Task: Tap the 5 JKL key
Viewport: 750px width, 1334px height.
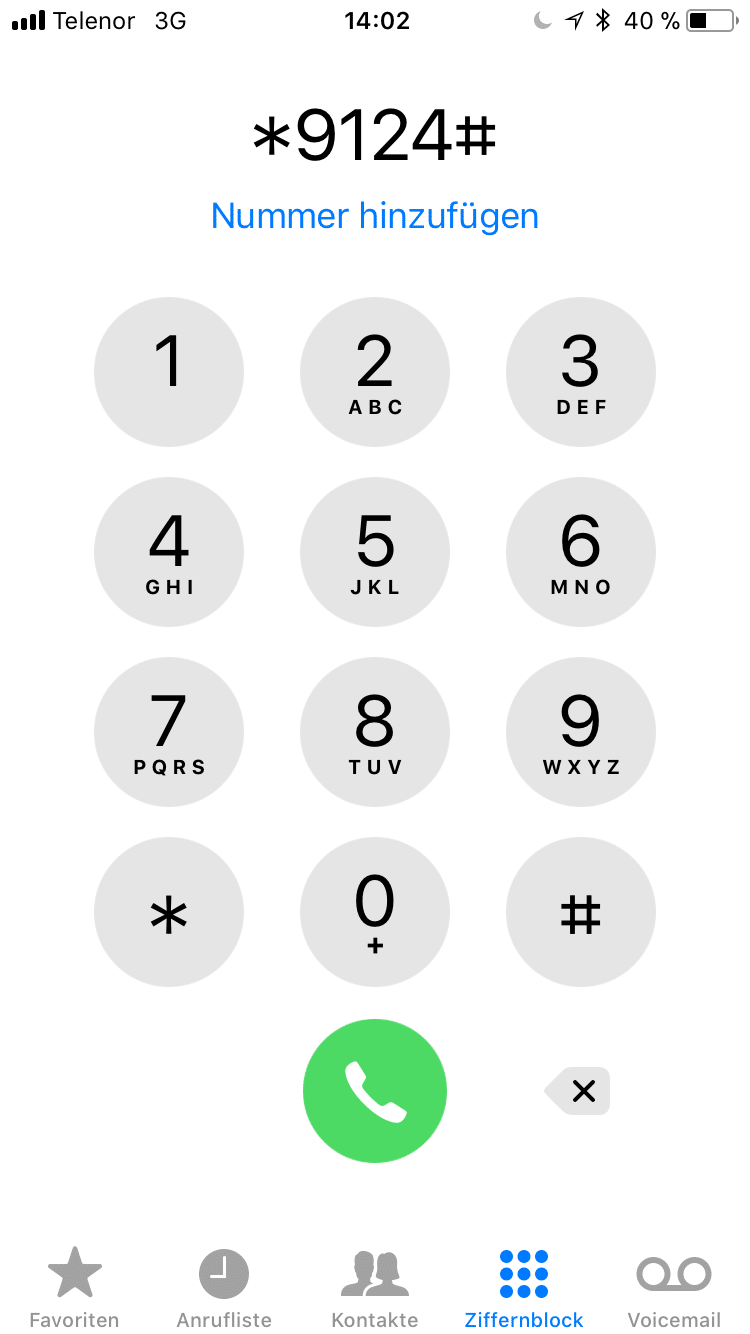Action: (x=375, y=552)
